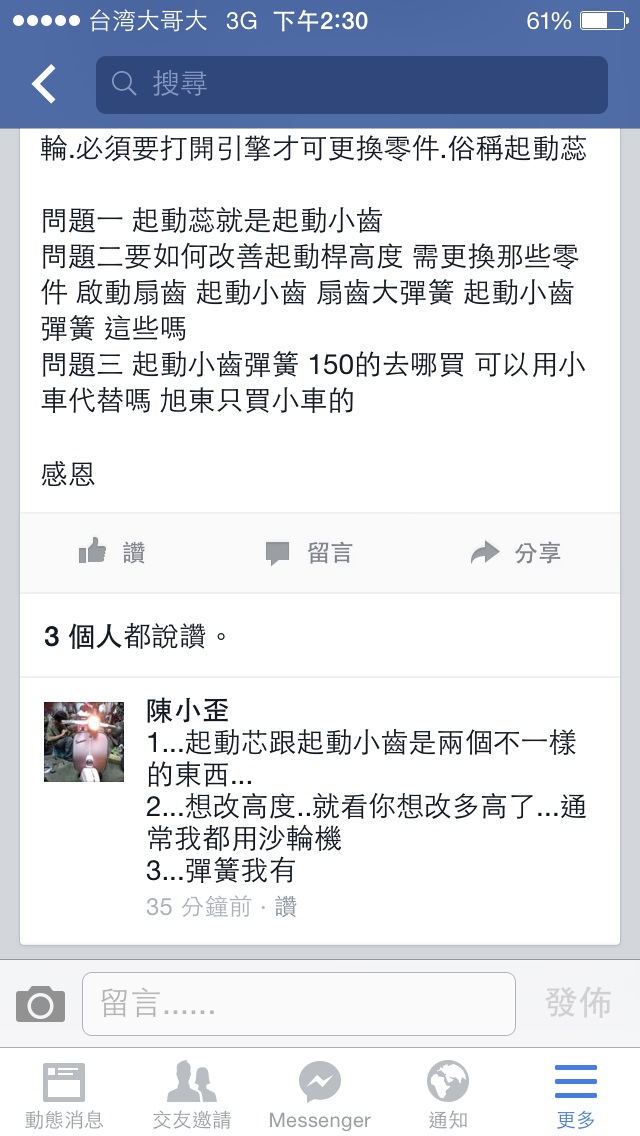
Task: Attach a photo with the camera icon
Action: click(41, 1004)
